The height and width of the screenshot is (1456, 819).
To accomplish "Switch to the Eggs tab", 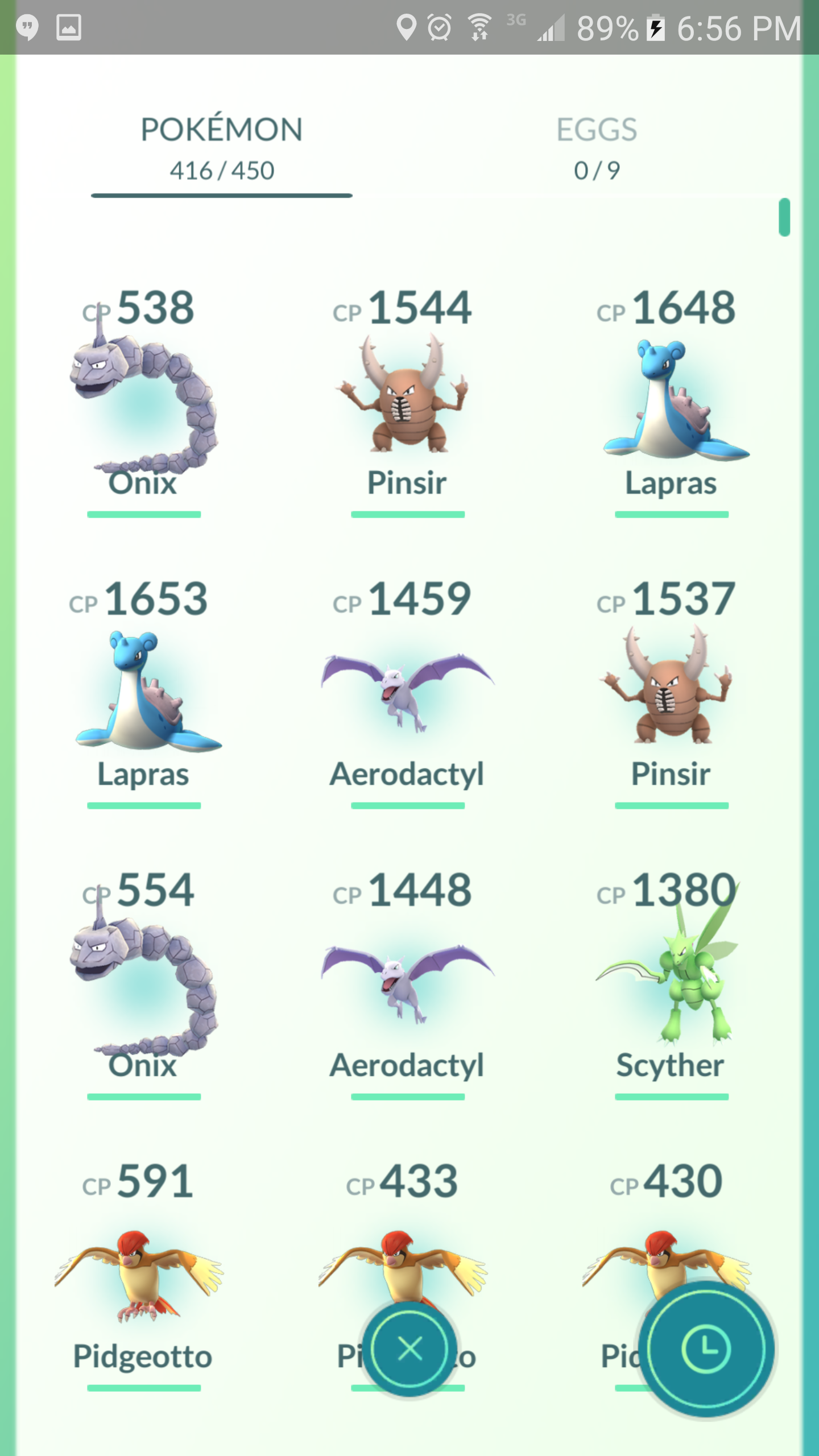I will pos(597,148).
